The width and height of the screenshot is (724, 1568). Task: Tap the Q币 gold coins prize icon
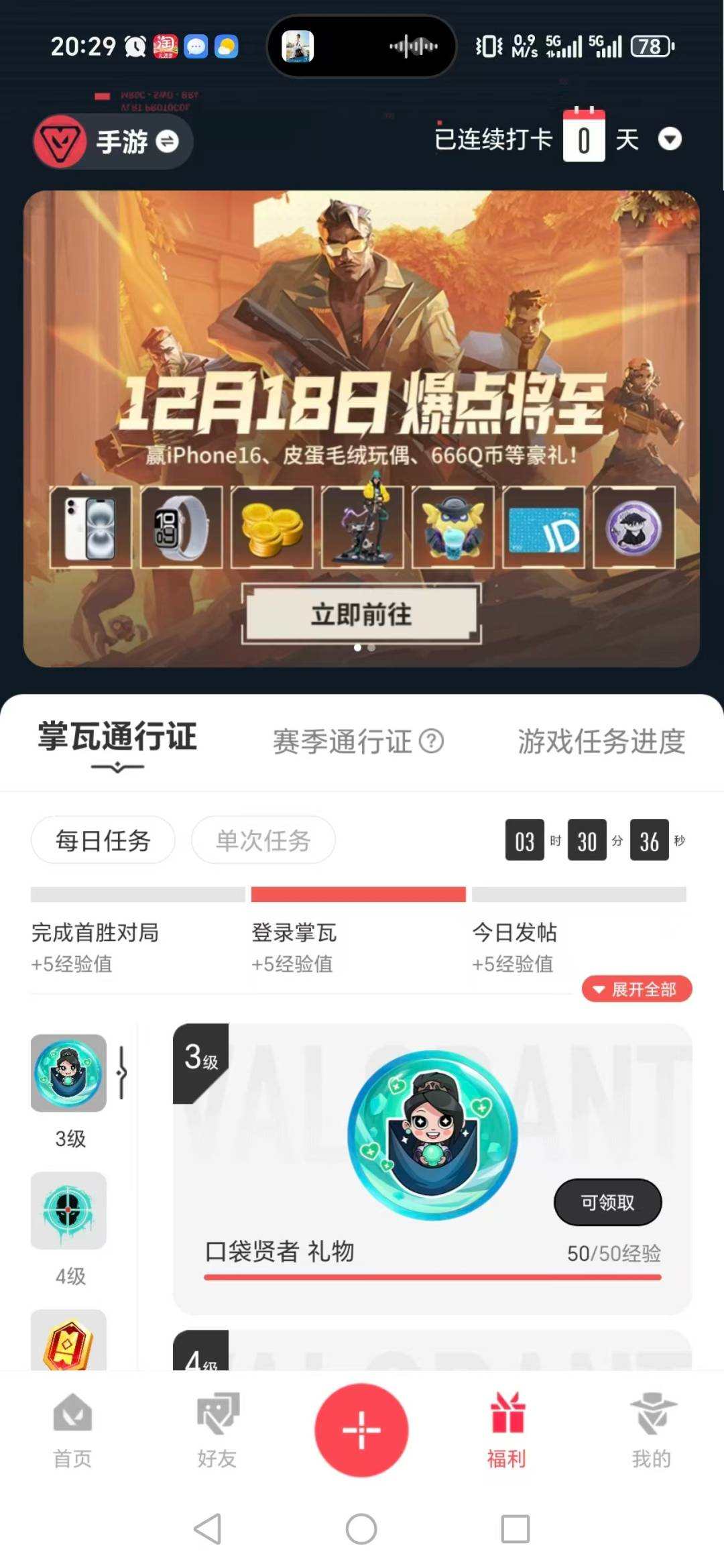tap(271, 526)
